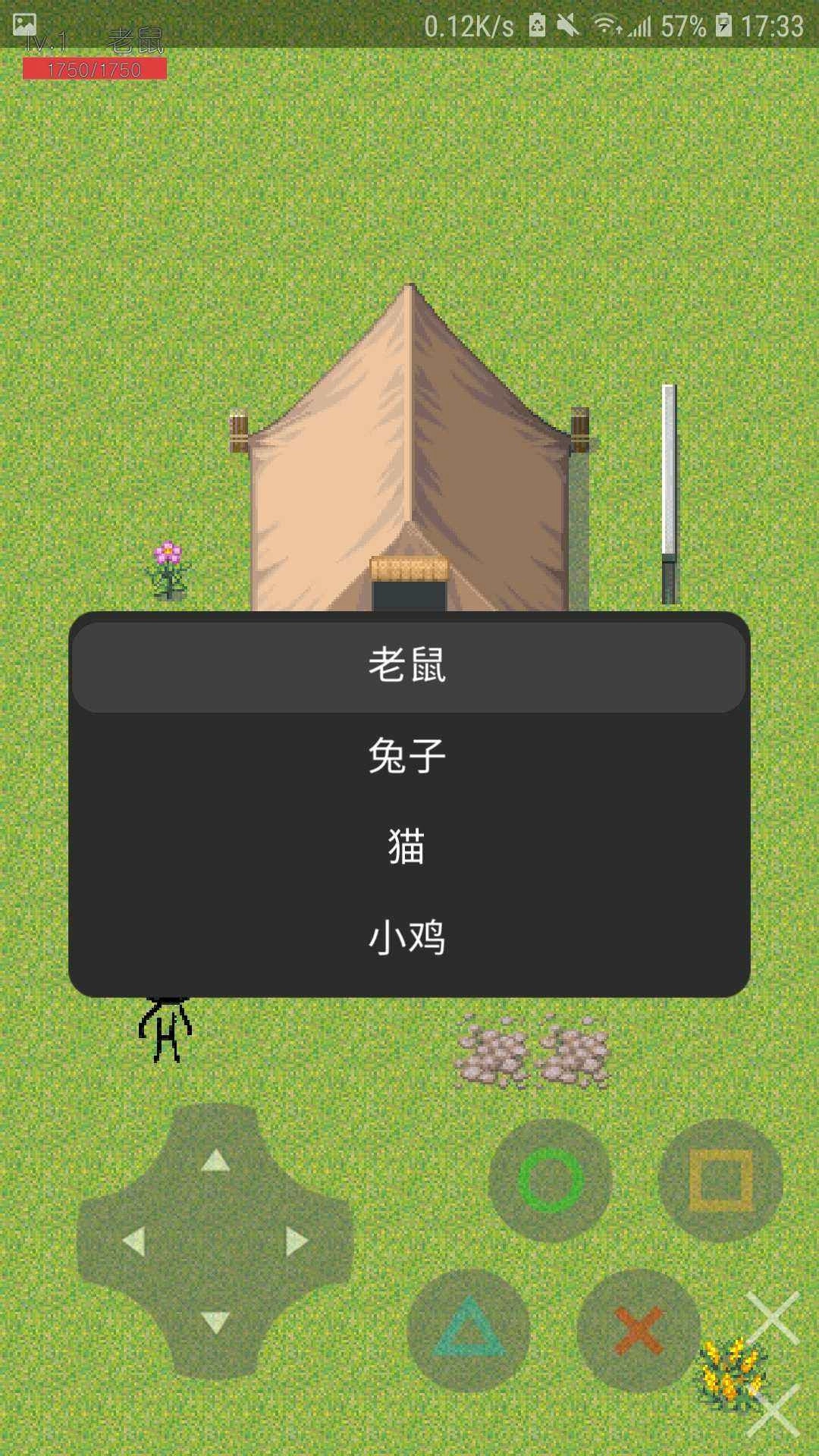The image size is (819, 1456).
Task: Move right with the d-pad arrow
Action: click(x=297, y=1241)
